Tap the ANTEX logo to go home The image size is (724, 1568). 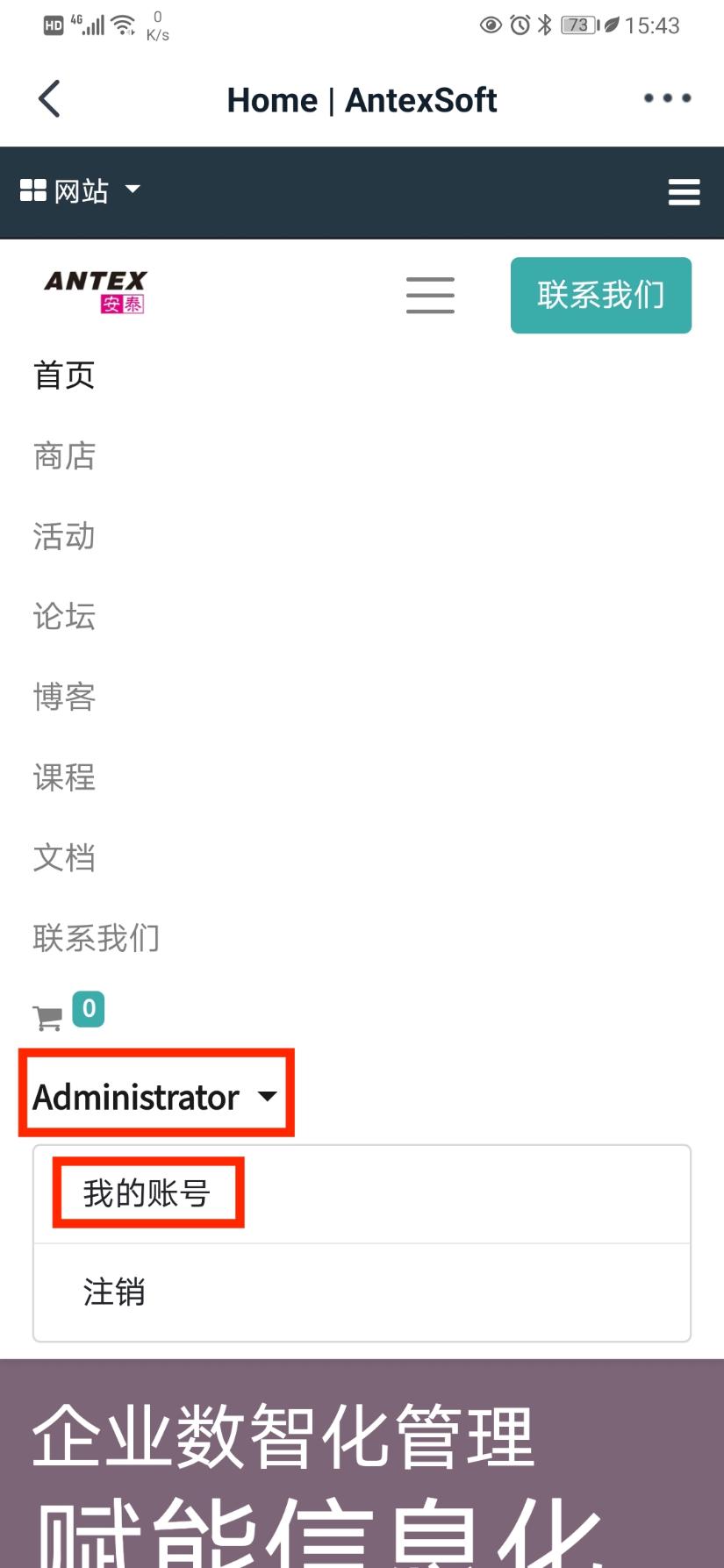(x=95, y=291)
